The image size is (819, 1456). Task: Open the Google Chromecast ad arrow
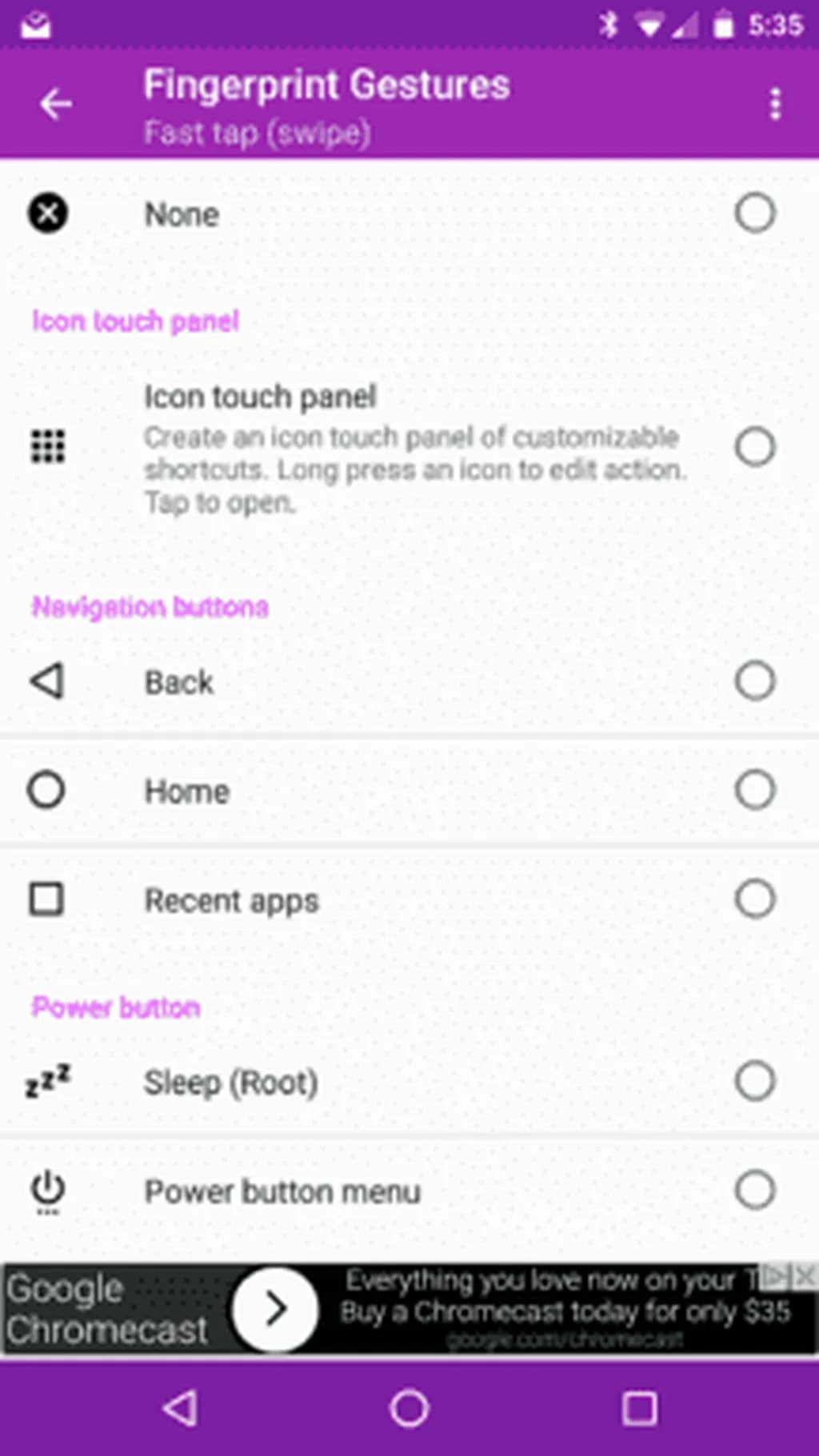pyautogui.click(x=275, y=1309)
